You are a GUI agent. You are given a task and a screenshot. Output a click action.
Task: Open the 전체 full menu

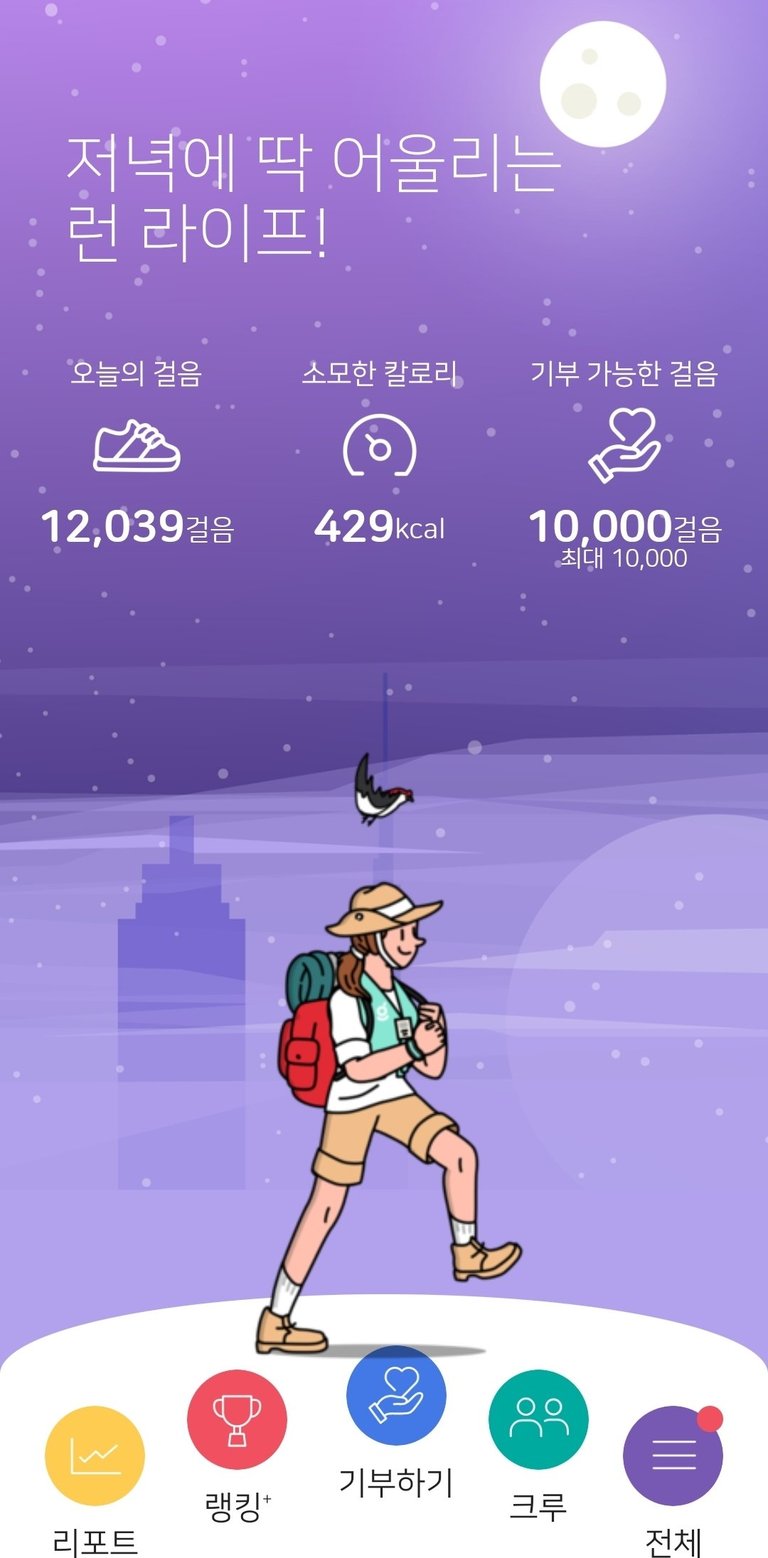coord(672,1456)
